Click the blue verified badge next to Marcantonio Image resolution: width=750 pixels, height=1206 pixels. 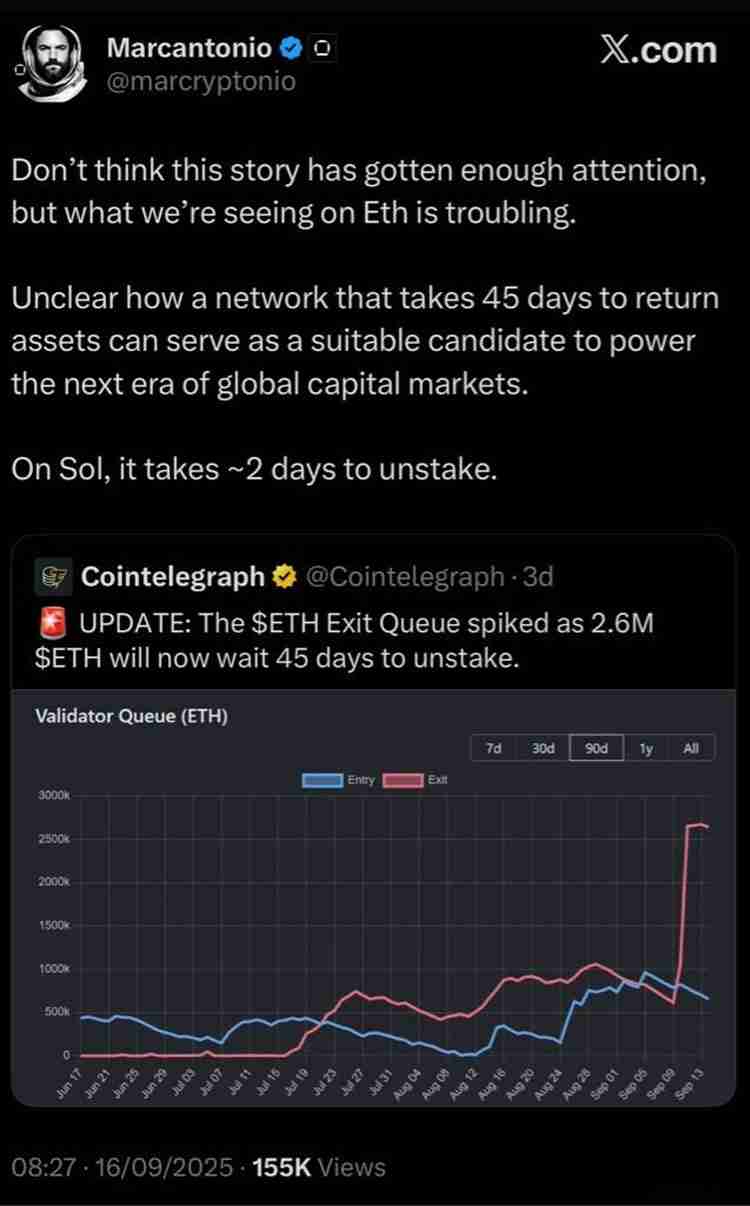pyautogui.click(x=291, y=45)
